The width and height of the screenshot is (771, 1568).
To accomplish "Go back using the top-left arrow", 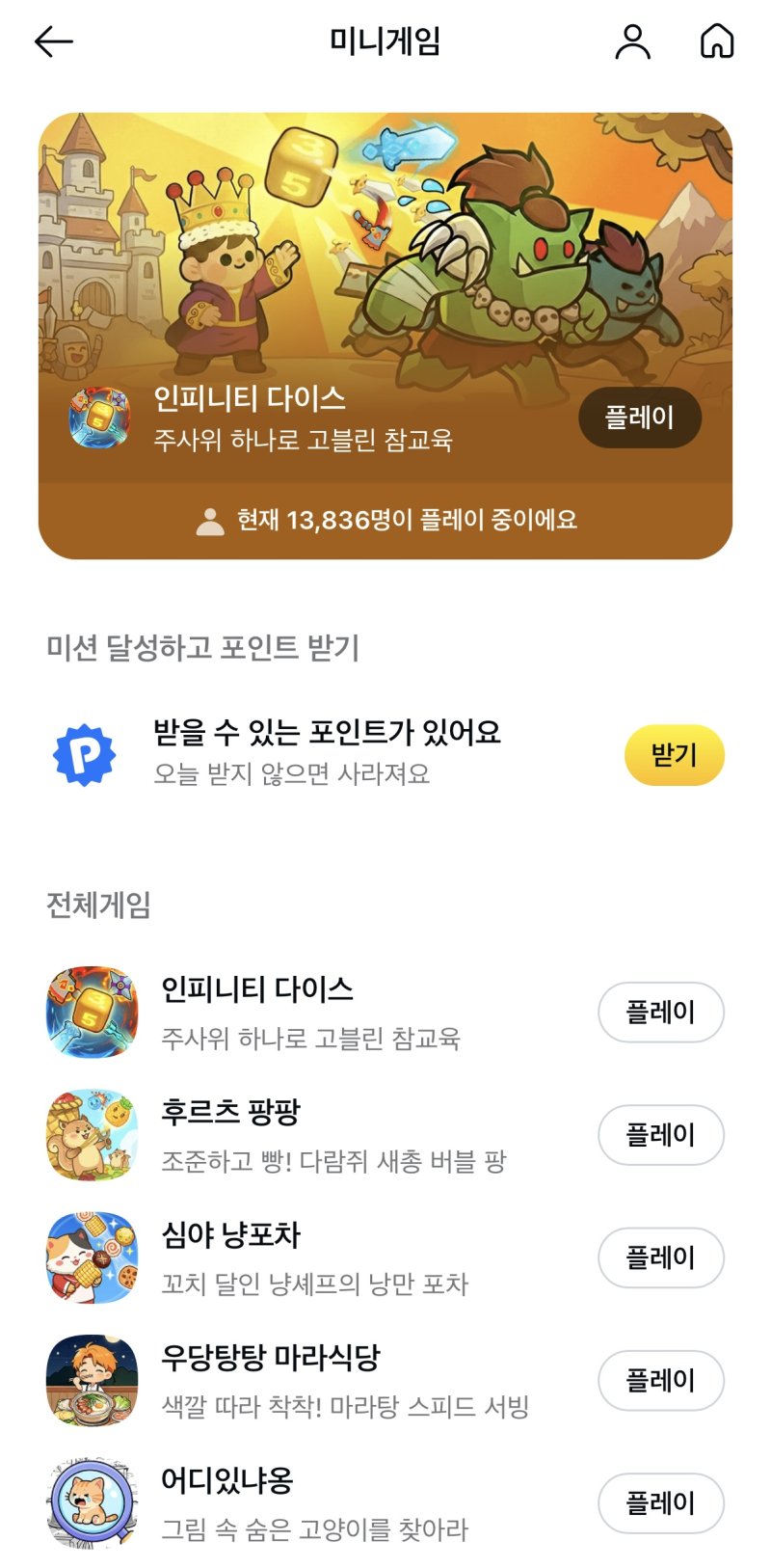I will 54,41.
